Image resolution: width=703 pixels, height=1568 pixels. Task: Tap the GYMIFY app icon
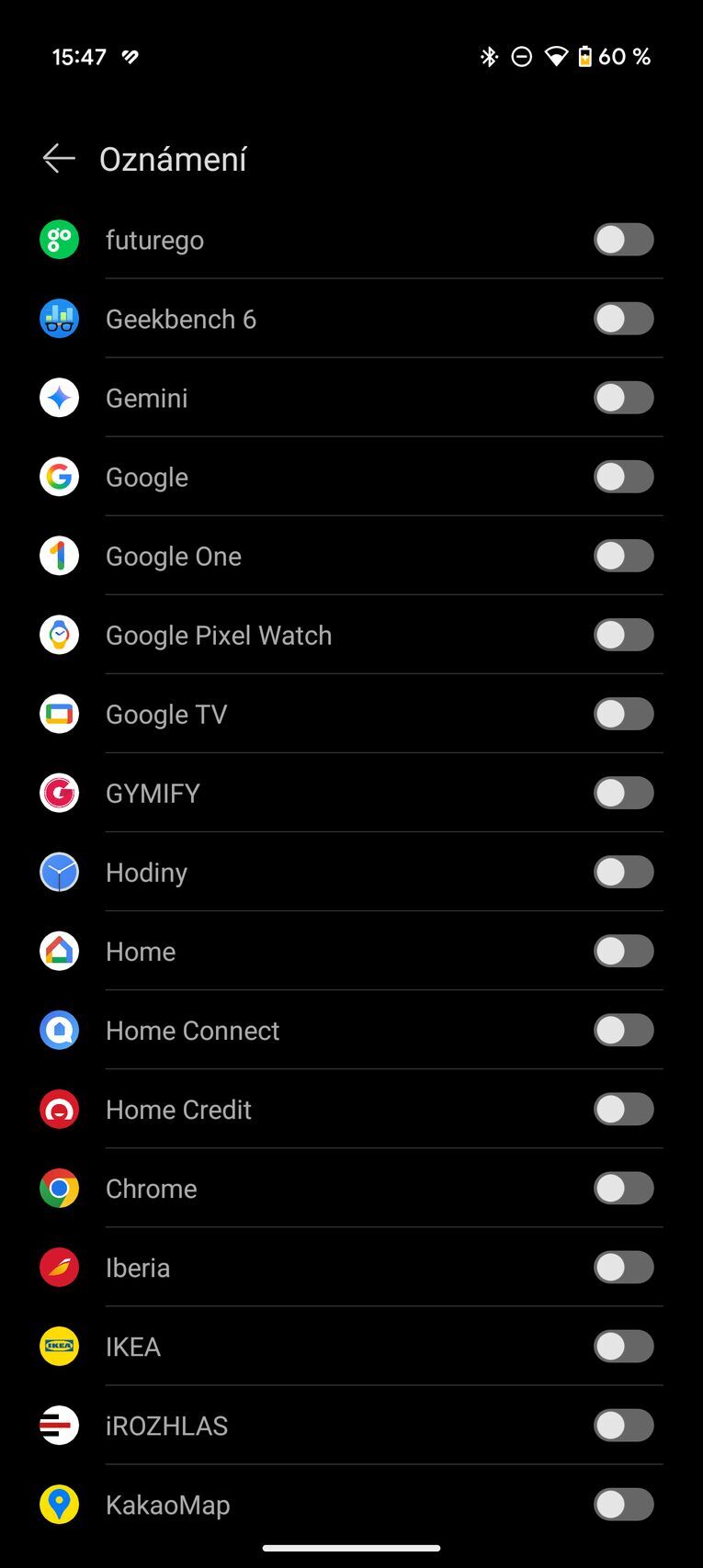pyautogui.click(x=59, y=793)
